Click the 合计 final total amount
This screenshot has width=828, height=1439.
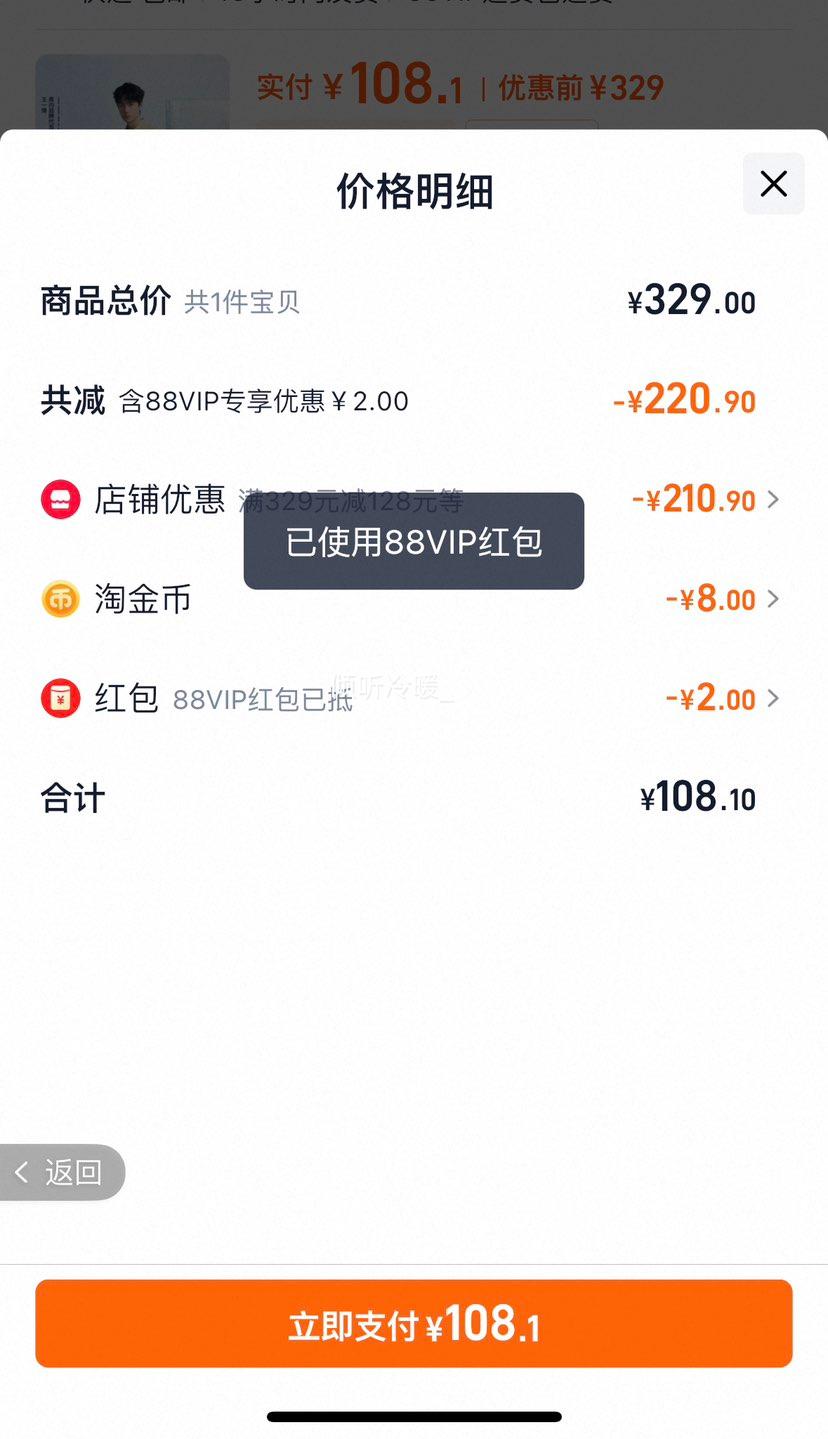click(700, 797)
